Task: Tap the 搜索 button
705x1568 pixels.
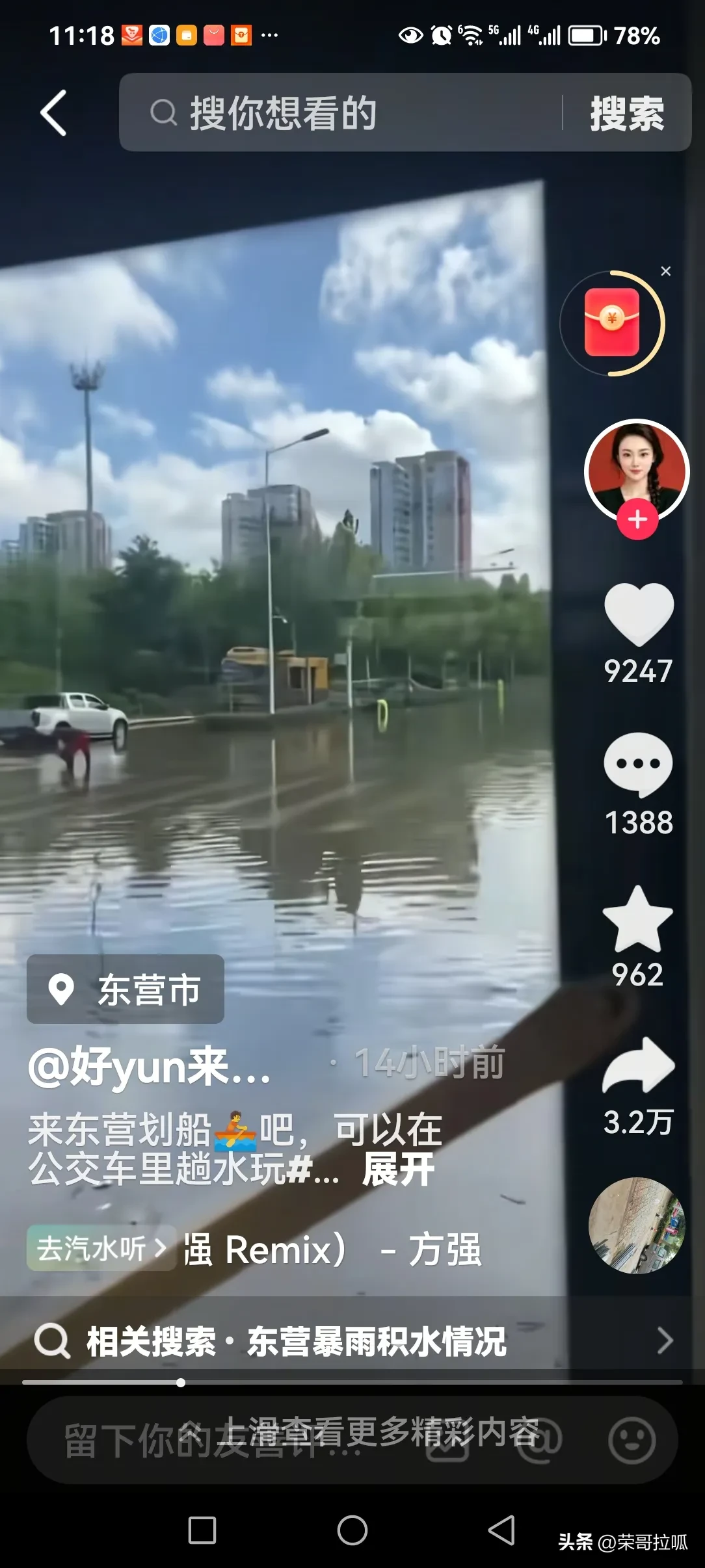Action: 626,113
